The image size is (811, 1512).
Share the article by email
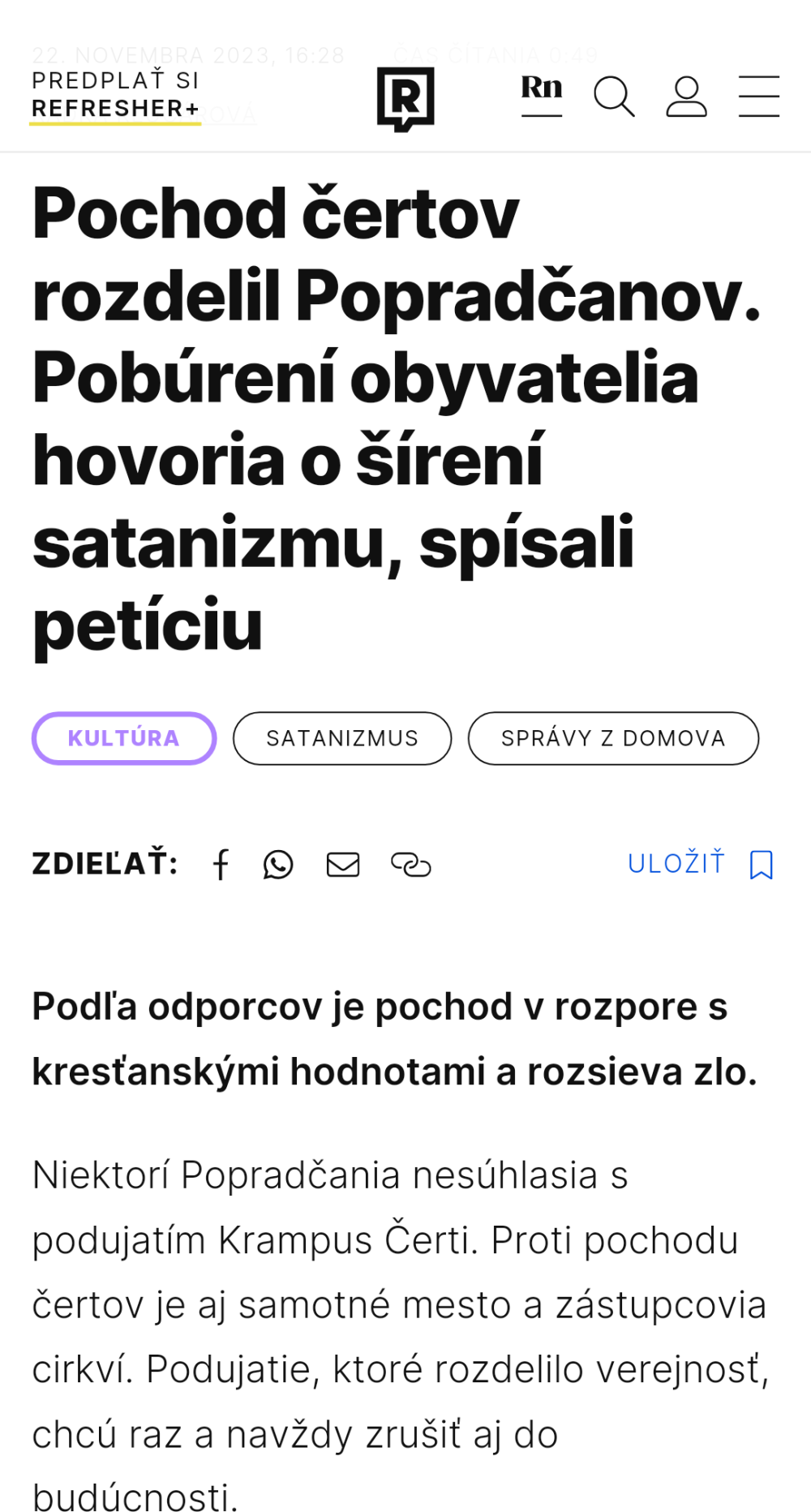pos(343,865)
